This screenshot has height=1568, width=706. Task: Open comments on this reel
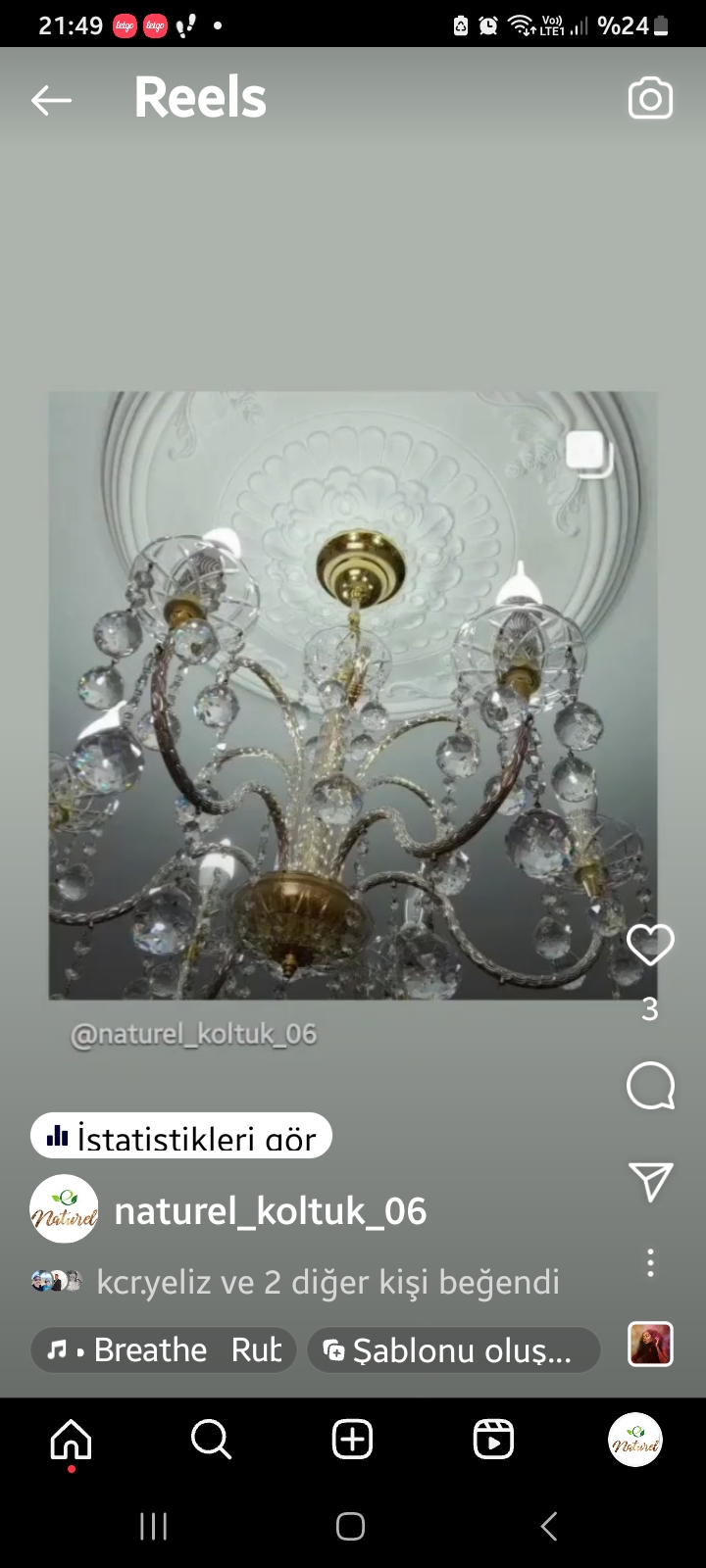point(650,1086)
